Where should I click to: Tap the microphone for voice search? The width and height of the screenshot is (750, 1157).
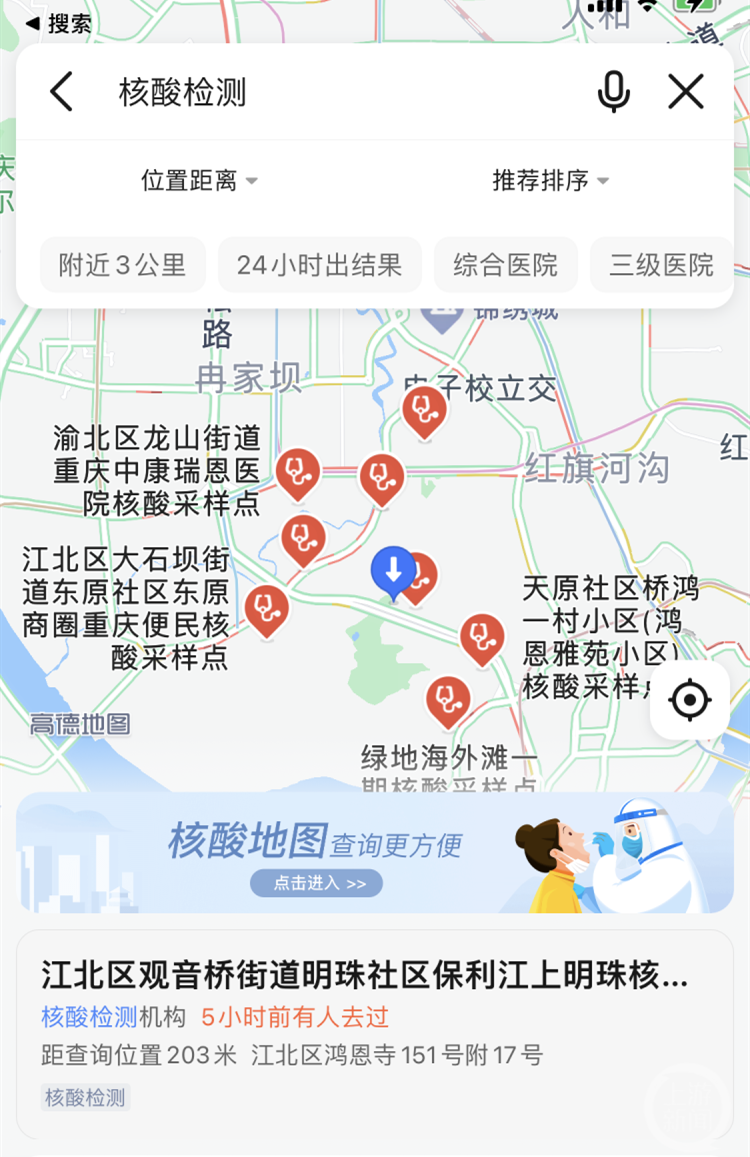click(613, 92)
